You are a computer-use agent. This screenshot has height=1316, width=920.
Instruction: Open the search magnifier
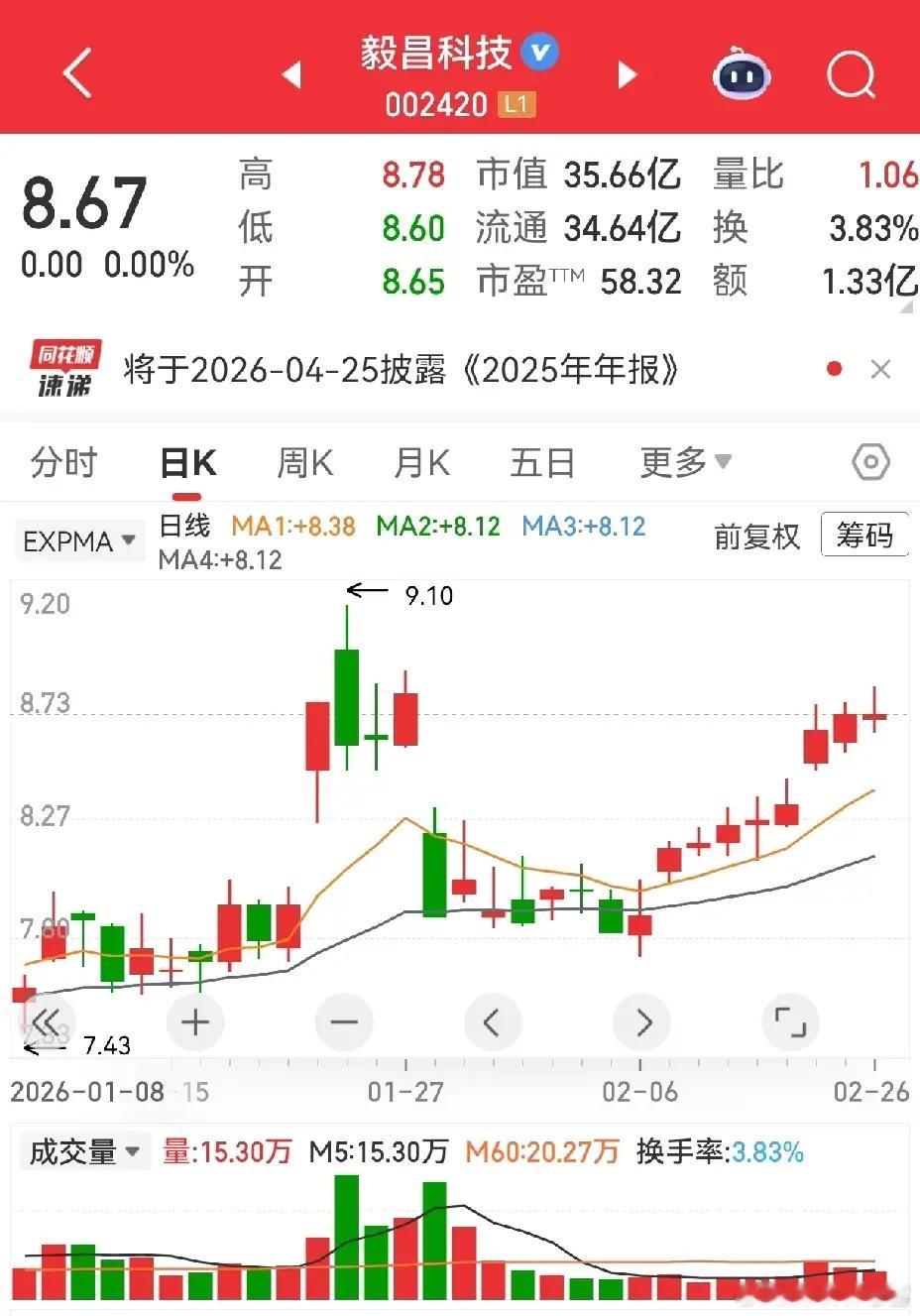[851, 73]
